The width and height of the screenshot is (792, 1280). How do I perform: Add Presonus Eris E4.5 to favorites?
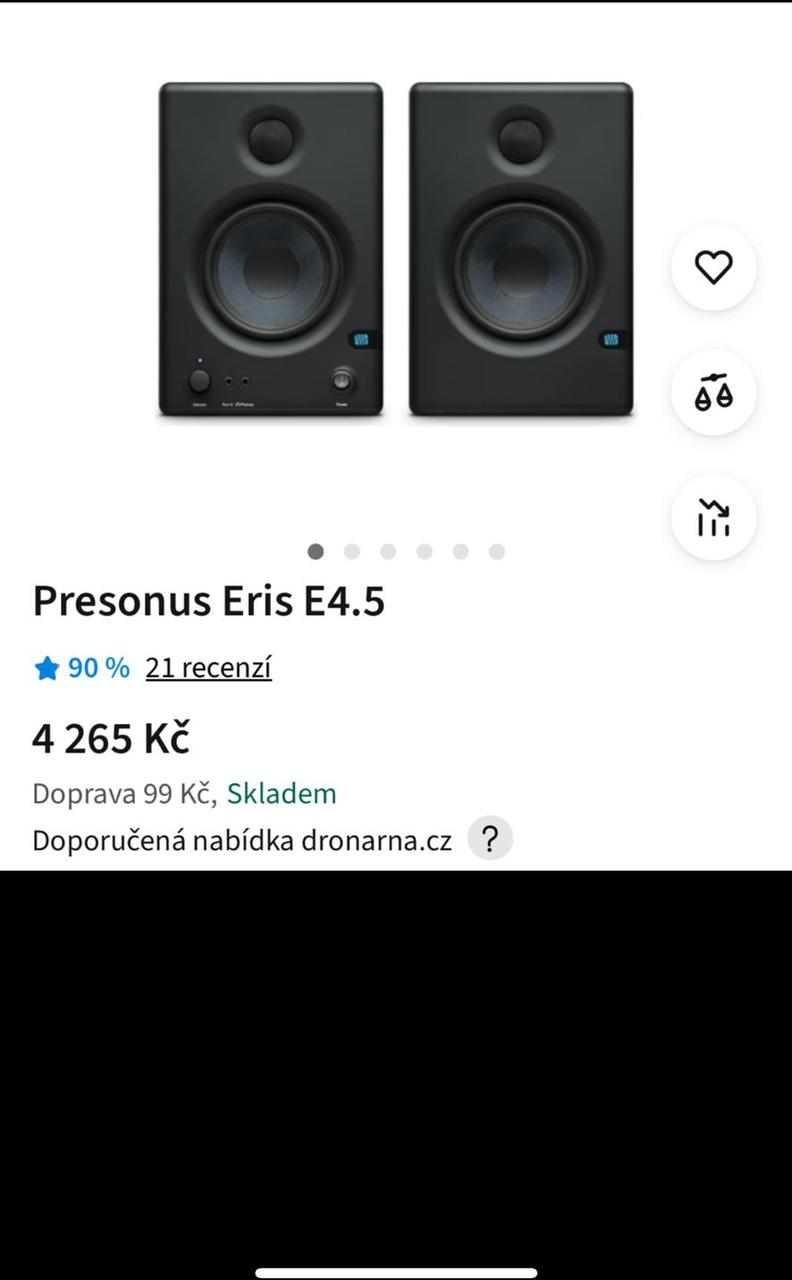[x=713, y=268]
